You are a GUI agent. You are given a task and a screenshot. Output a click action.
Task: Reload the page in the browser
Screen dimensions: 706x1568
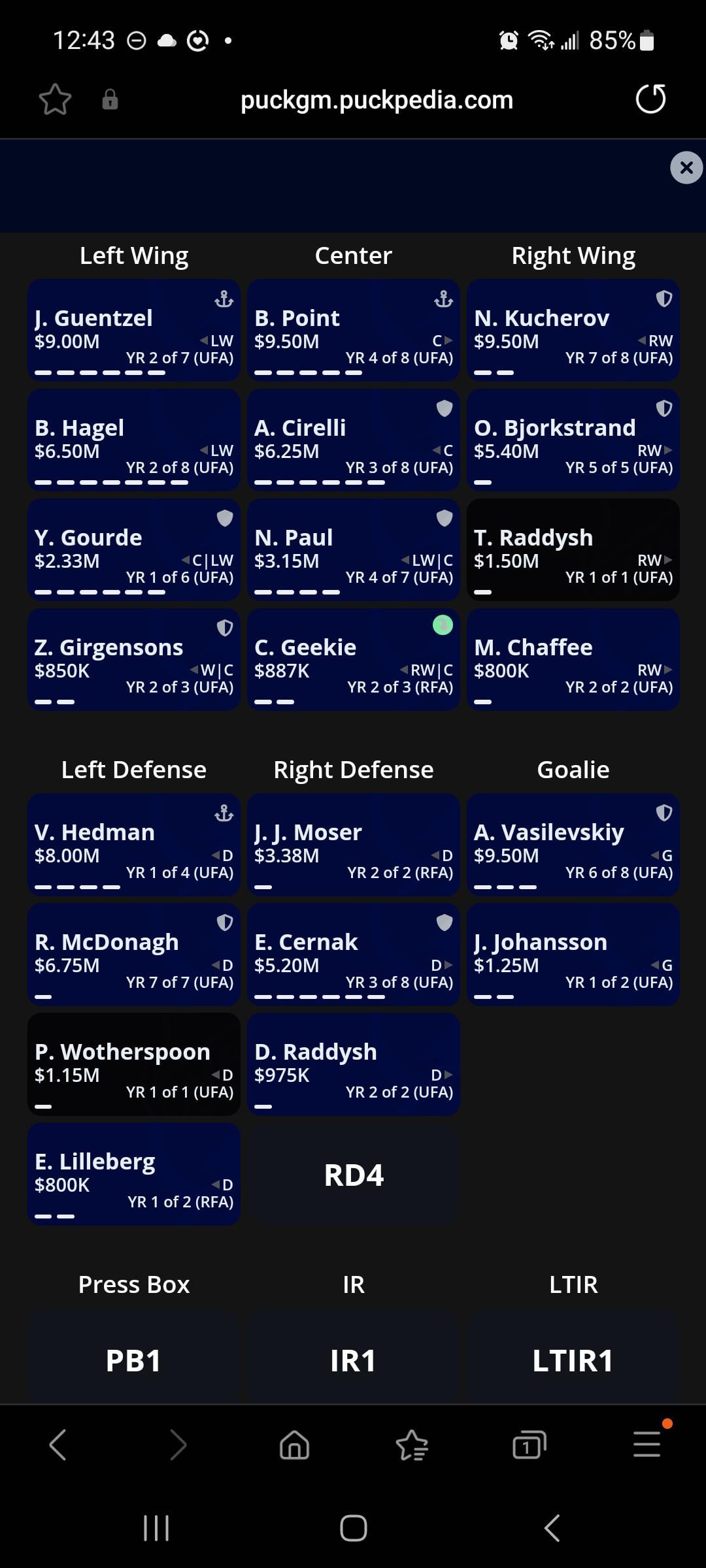650,99
